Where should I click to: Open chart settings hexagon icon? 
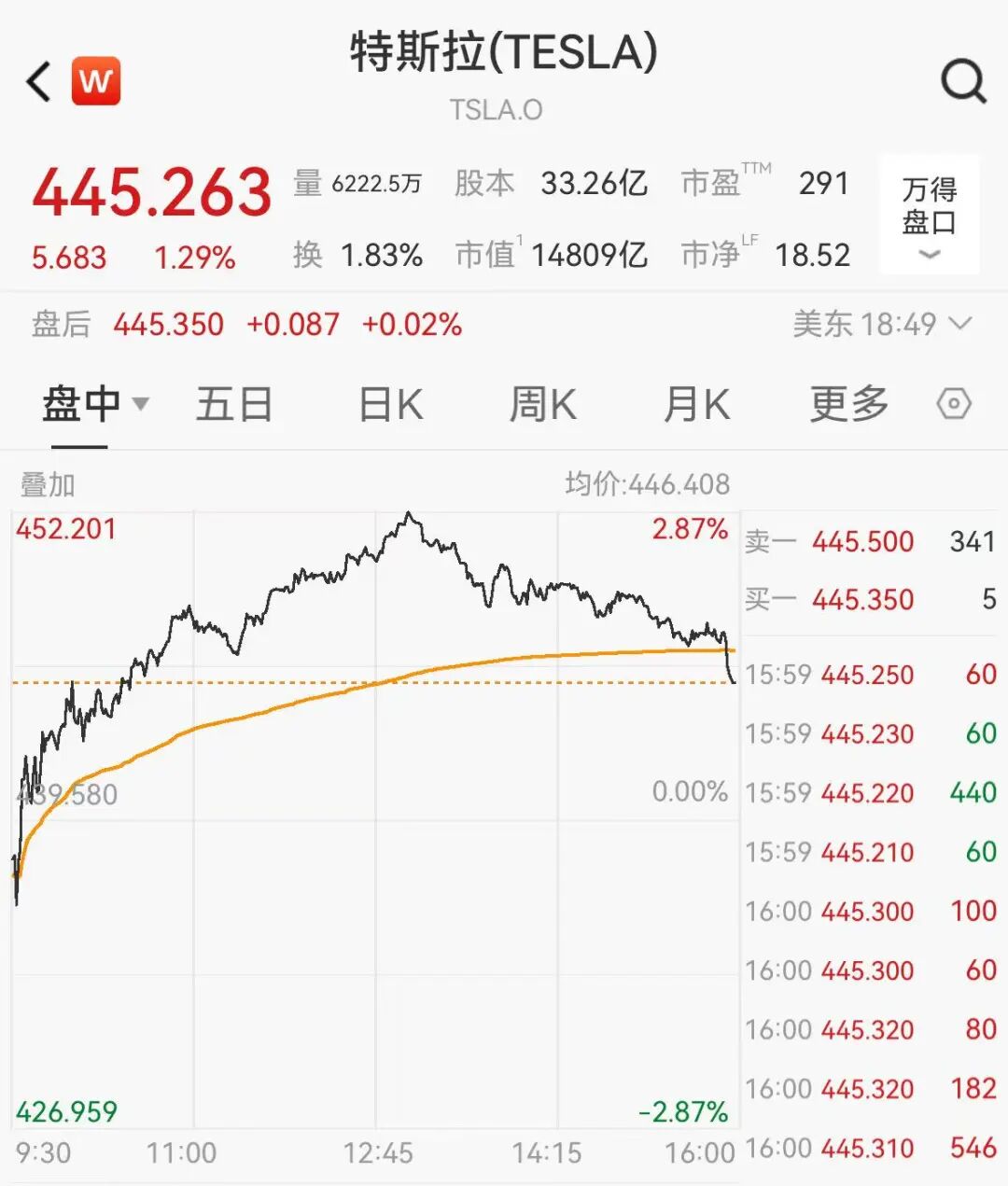click(x=954, y=405)
